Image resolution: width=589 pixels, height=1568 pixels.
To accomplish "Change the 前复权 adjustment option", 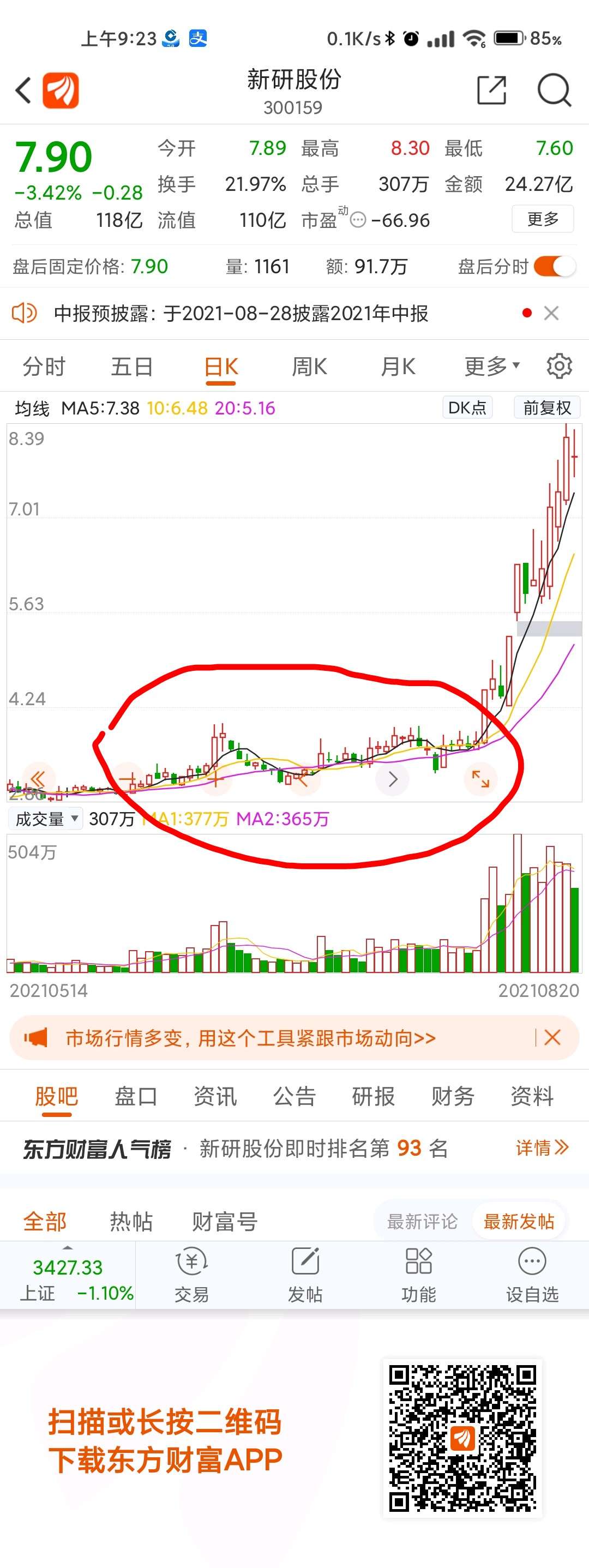I will tap(546, 408).
